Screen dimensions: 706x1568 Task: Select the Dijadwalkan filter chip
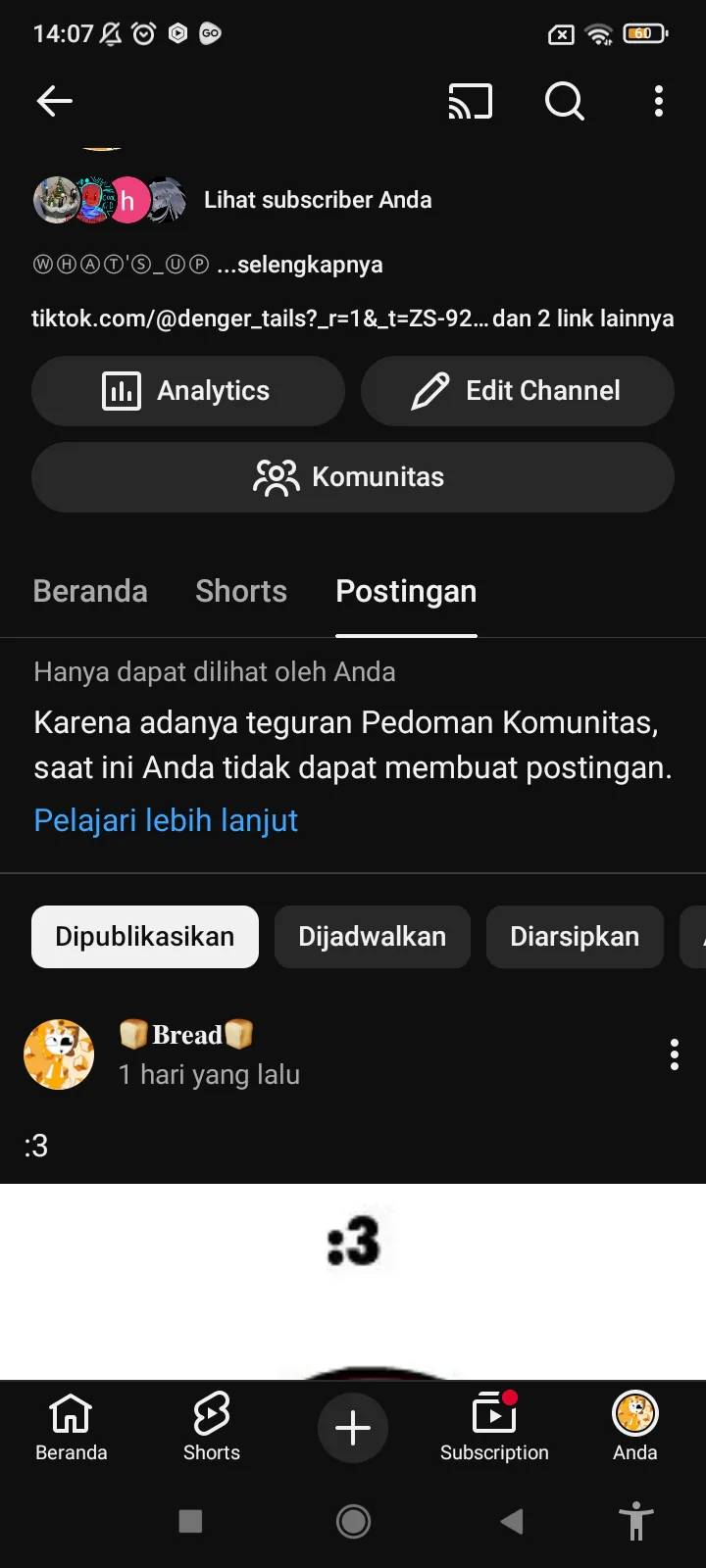[x=373, y=937]
